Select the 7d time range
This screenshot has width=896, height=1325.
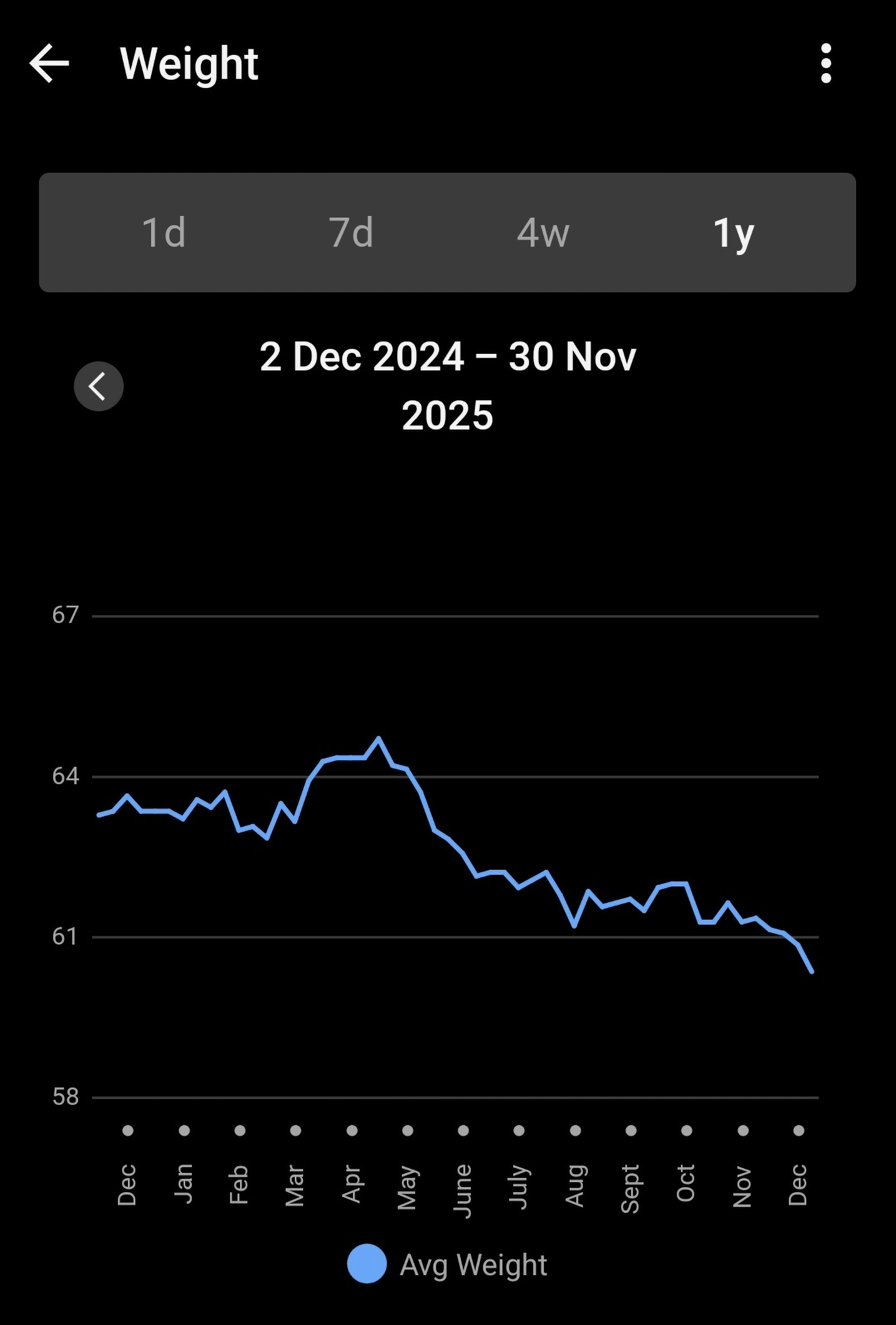[x=351, y=233]
